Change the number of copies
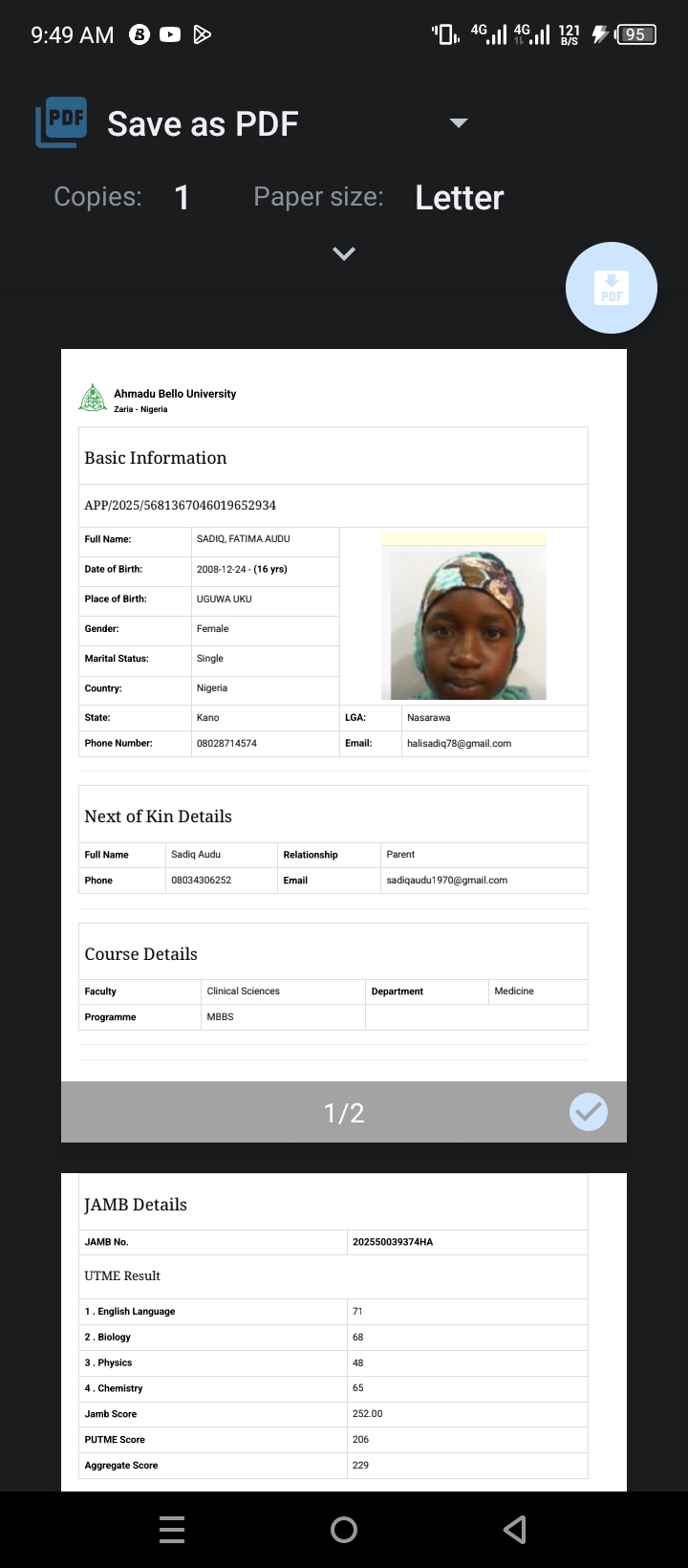 pyautogui.click(x=182, y=198)
